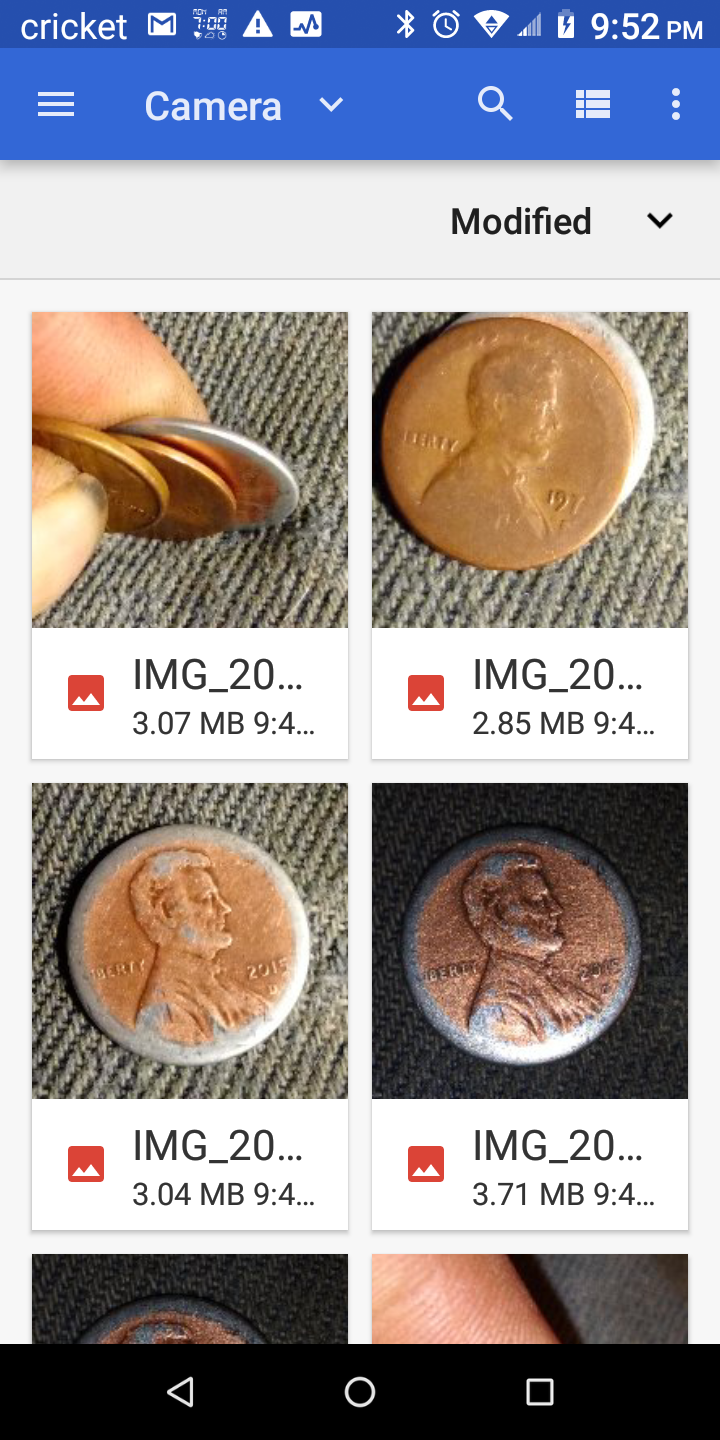Viewport: 720px width, 1440px height.
Task: Change the Modified sort order
Action: pos(659,221)
